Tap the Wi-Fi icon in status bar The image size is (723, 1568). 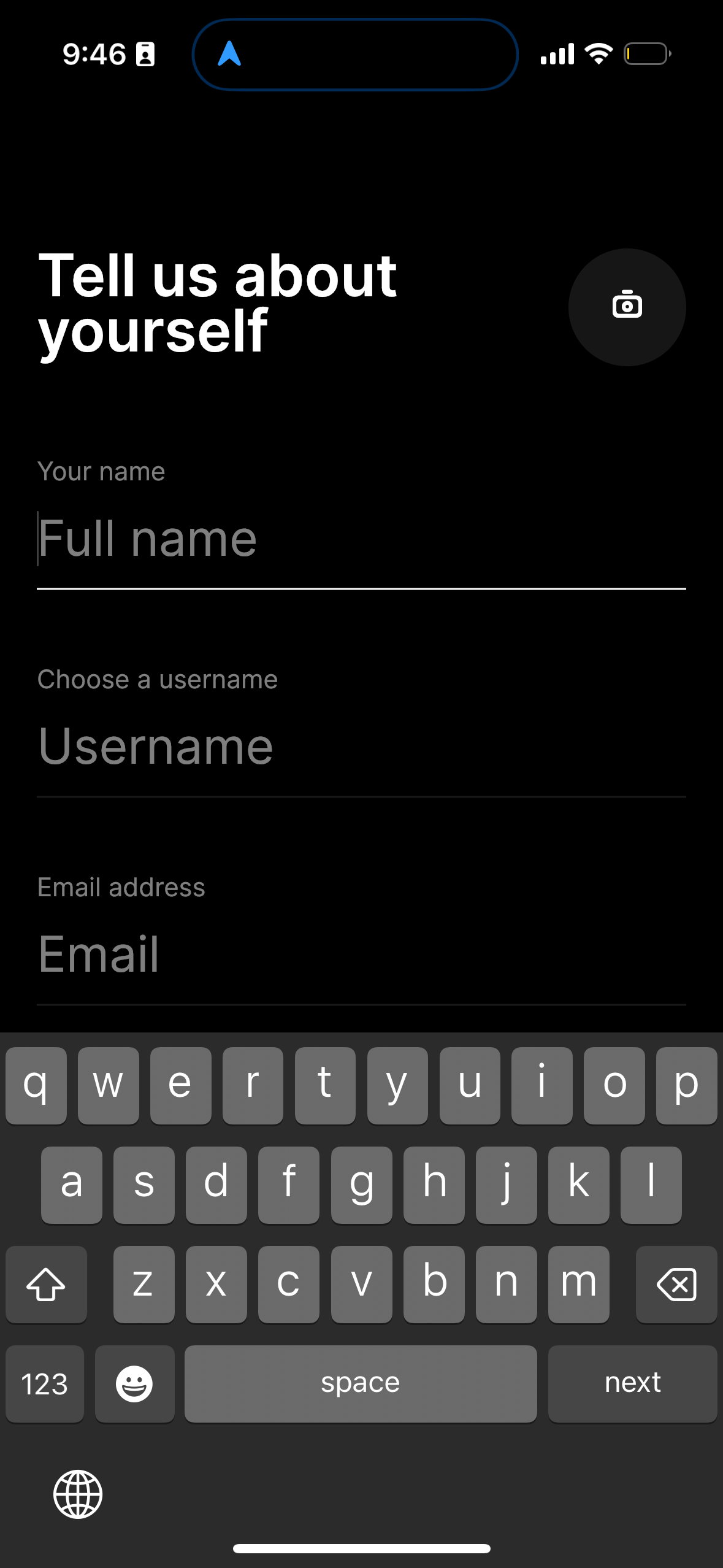[598, 53]
